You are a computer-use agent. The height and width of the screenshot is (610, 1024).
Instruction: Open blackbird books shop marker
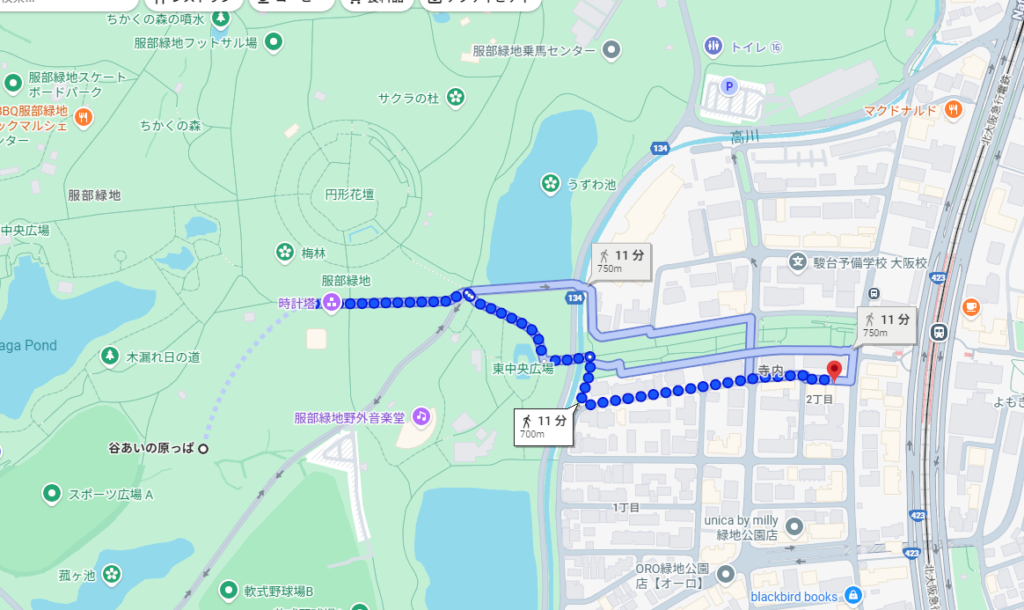click(853, 596)
